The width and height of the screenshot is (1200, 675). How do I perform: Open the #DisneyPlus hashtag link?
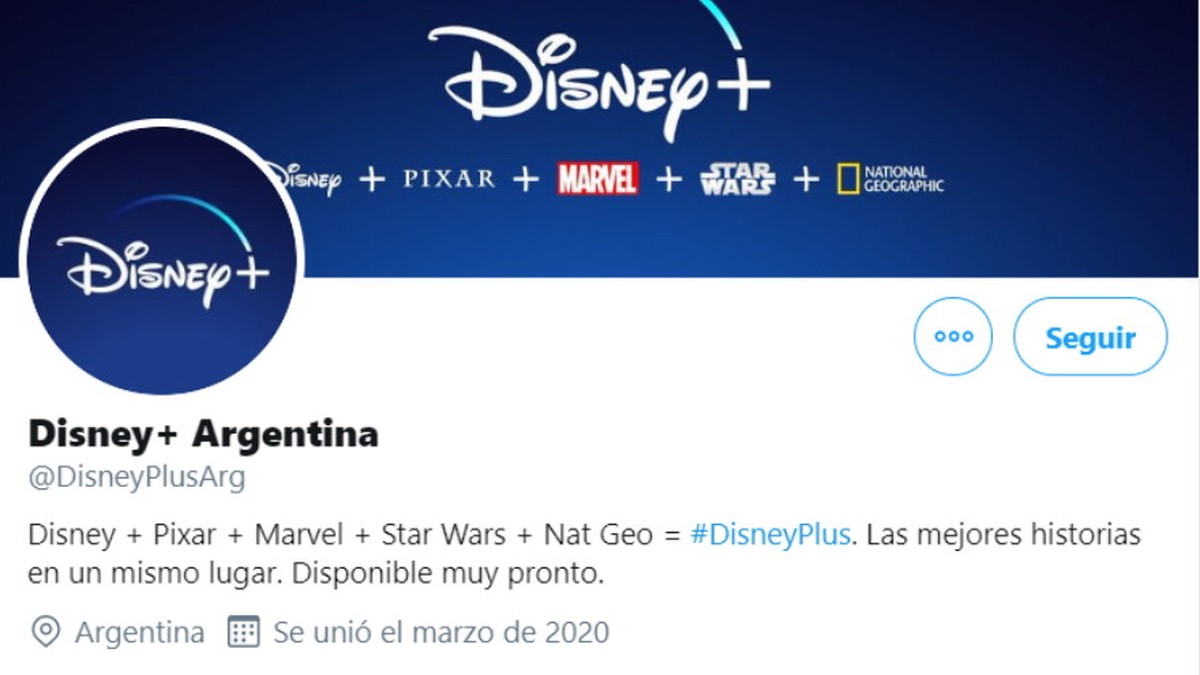[770, 535]
